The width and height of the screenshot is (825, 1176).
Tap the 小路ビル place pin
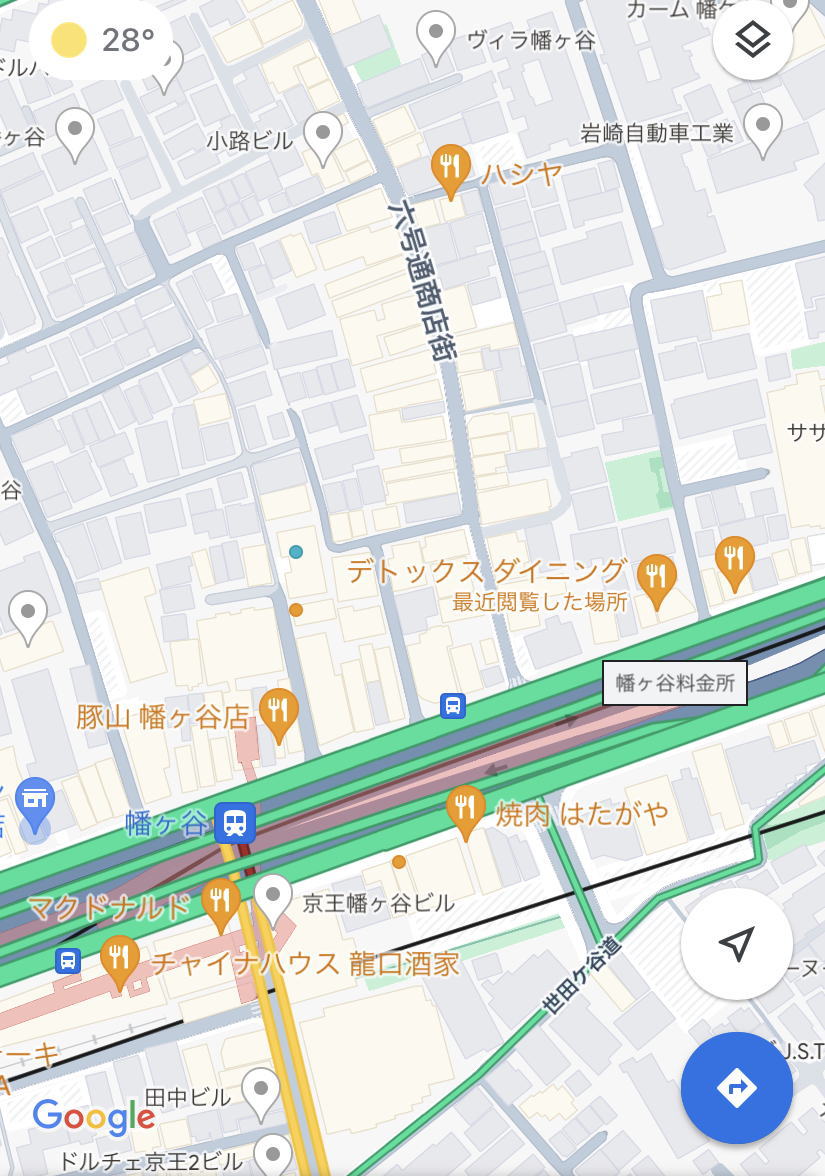pyautogui.click(x=322, y=136)
